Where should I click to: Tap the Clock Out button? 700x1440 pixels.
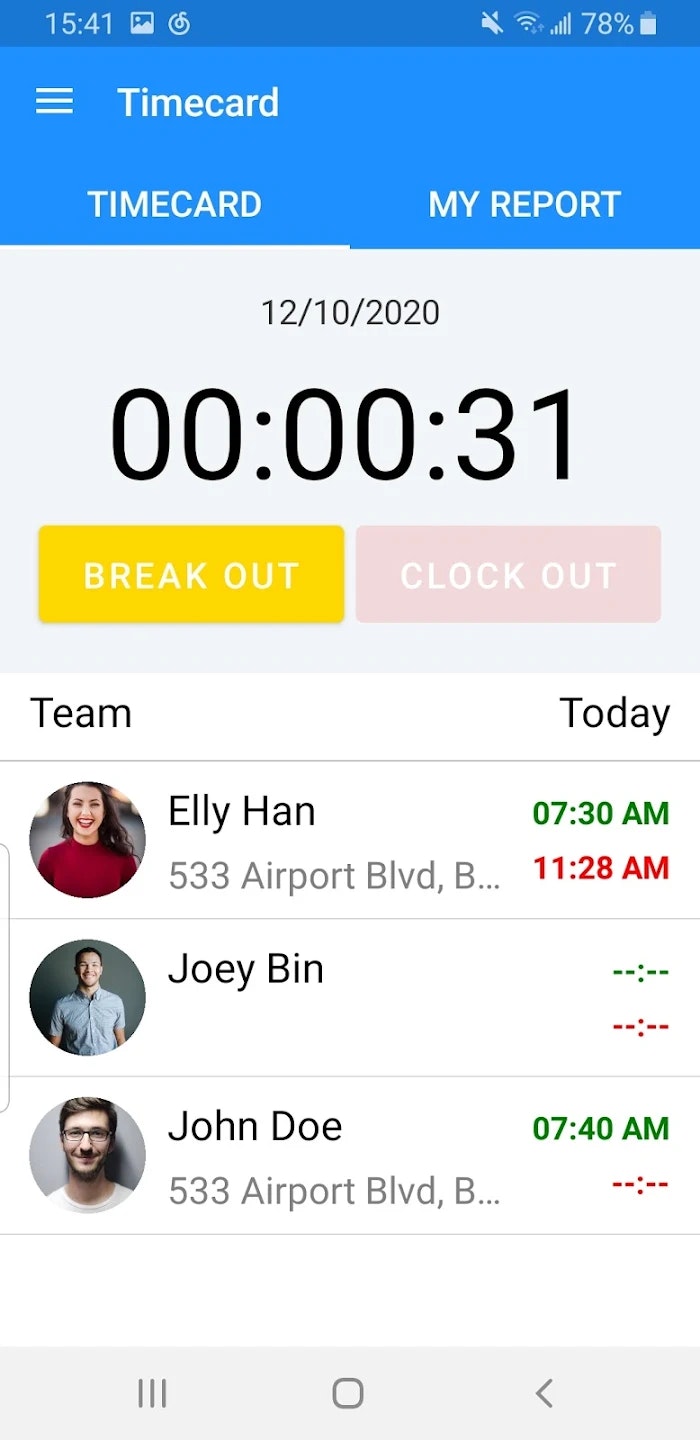(x=508, y=575)
